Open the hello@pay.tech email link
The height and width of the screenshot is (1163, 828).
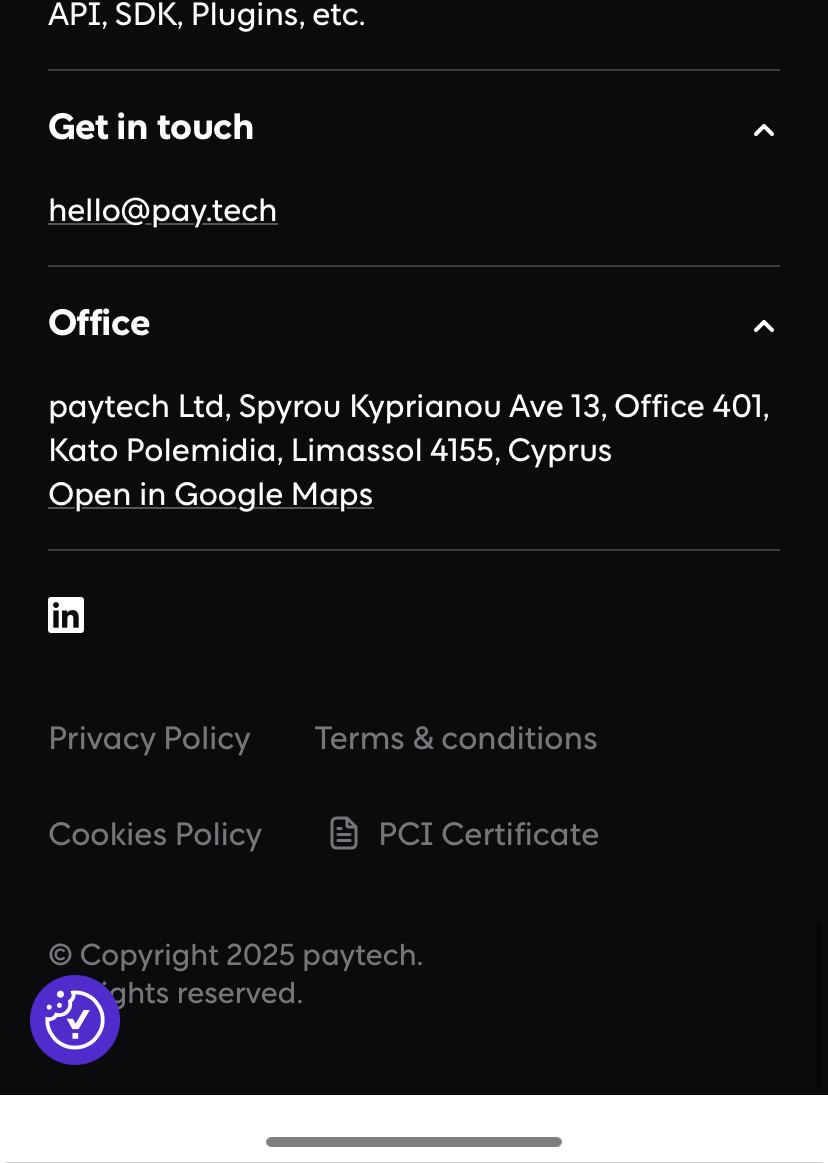[163, 210]
